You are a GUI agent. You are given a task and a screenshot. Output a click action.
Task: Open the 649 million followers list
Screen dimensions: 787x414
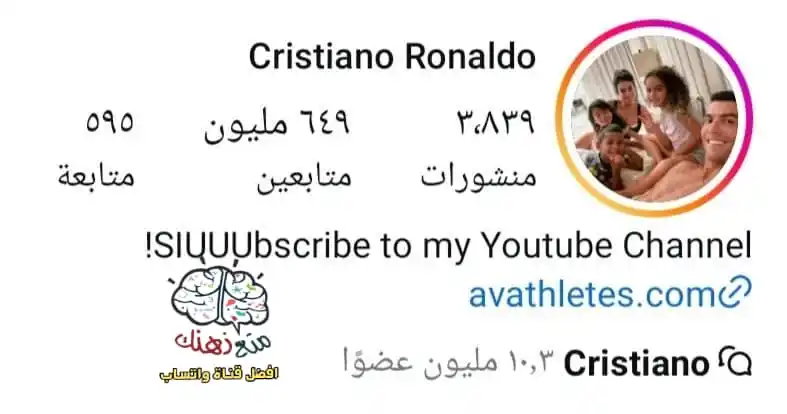pyautogui.click(x=280, y=150)
